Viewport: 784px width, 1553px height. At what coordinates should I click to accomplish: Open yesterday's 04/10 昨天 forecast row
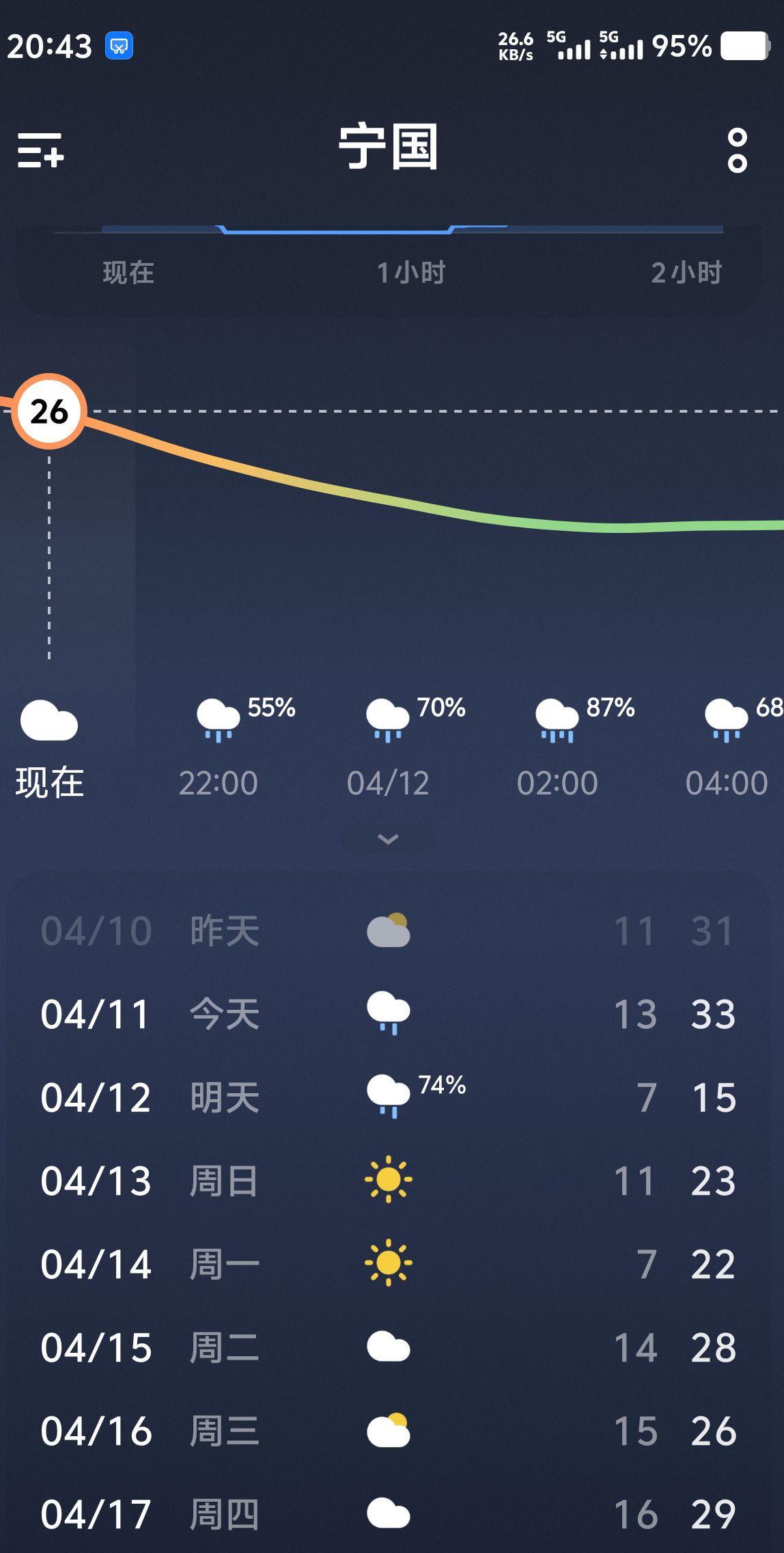click(x=388, y=931)
